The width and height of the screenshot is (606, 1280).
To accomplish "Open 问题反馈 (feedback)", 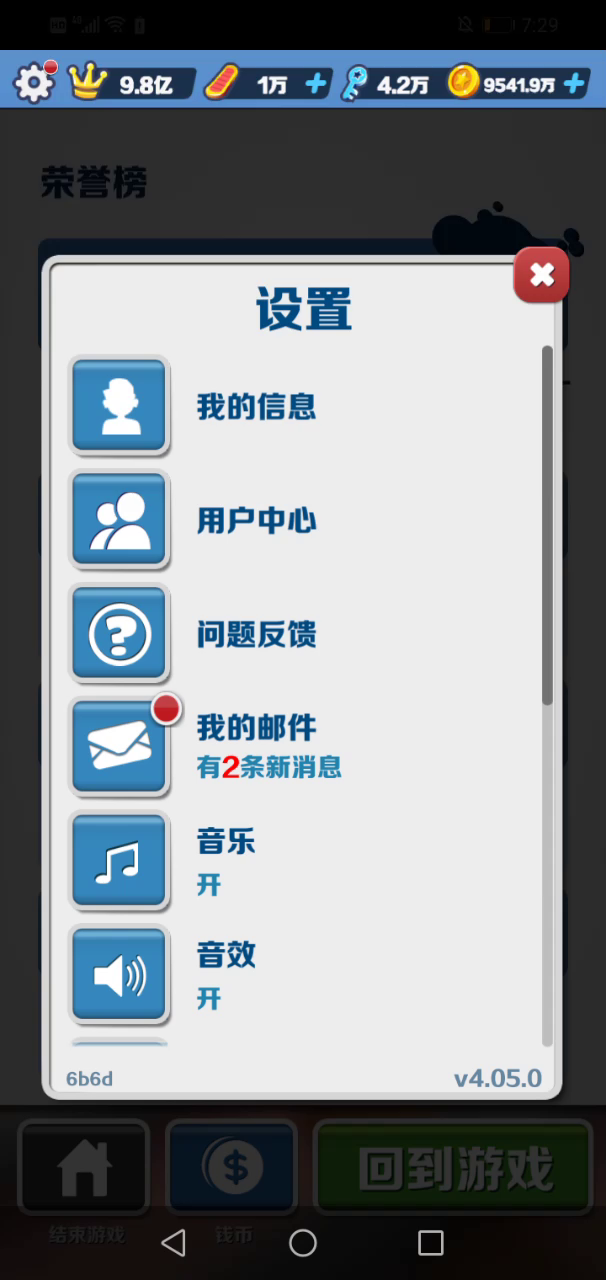I will point(119,634).
